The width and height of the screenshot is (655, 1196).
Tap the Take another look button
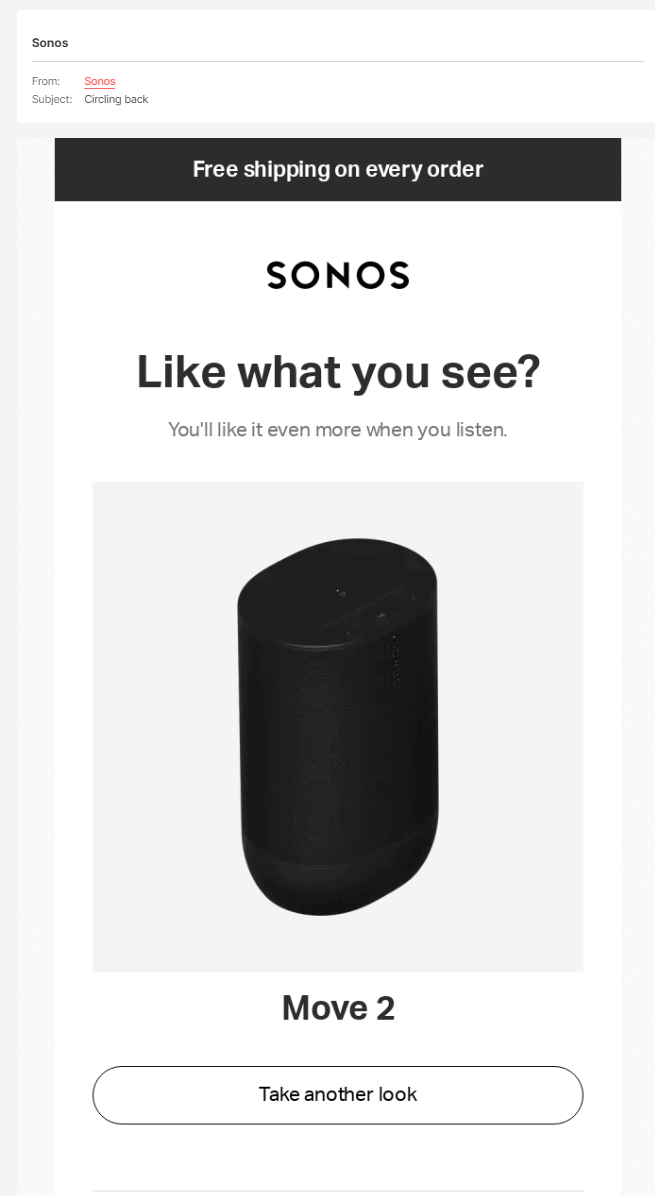point(337,1094)
